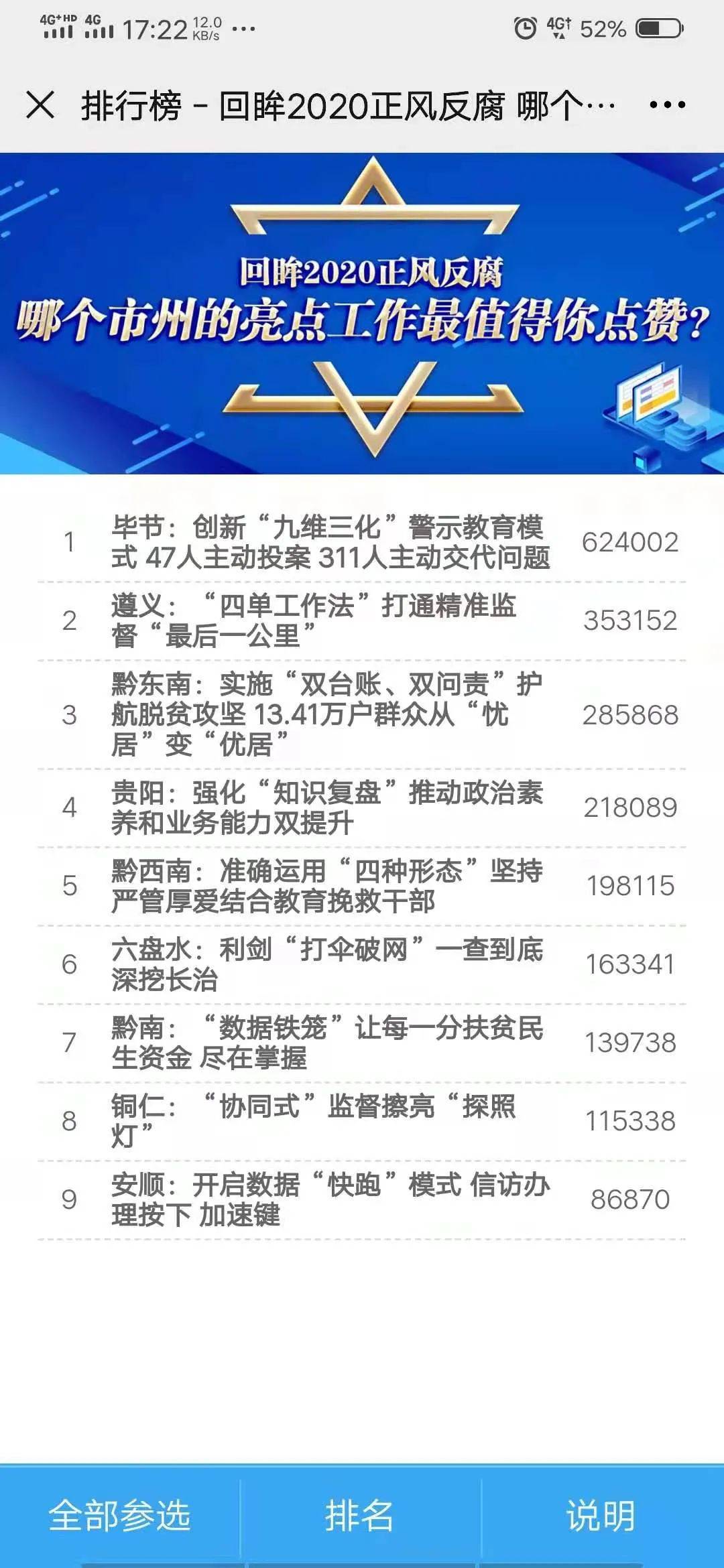Viewport: 724px width, 1568px height.
Task: View the 黔南 数据铁笼 entry
Action: [x=327, y=1043]
